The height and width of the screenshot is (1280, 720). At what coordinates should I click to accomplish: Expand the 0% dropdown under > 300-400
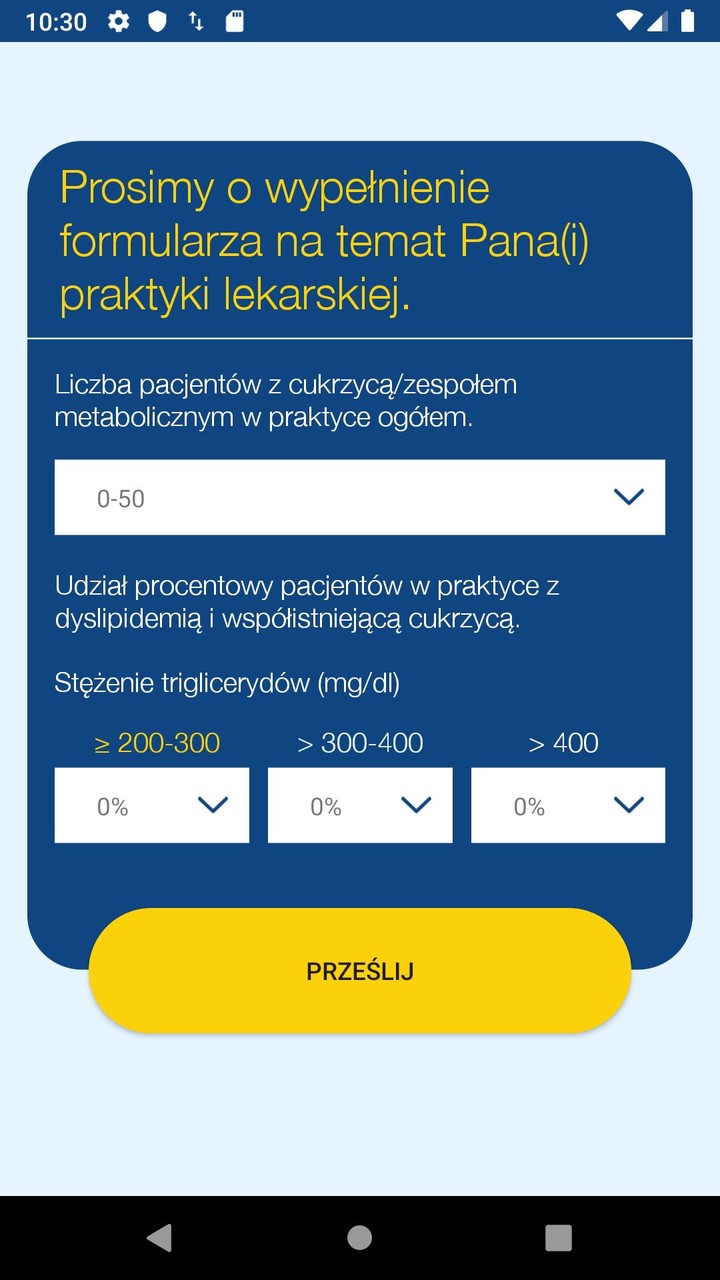[x=360, y=805]
